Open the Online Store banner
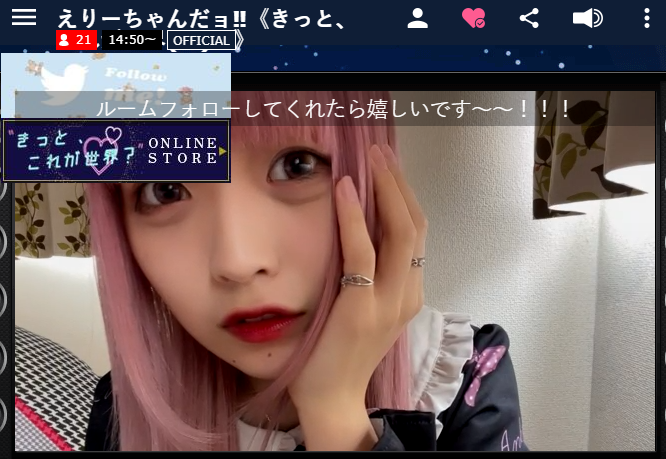666x459 pixels. pyautogui.click(x=116, y=151)
